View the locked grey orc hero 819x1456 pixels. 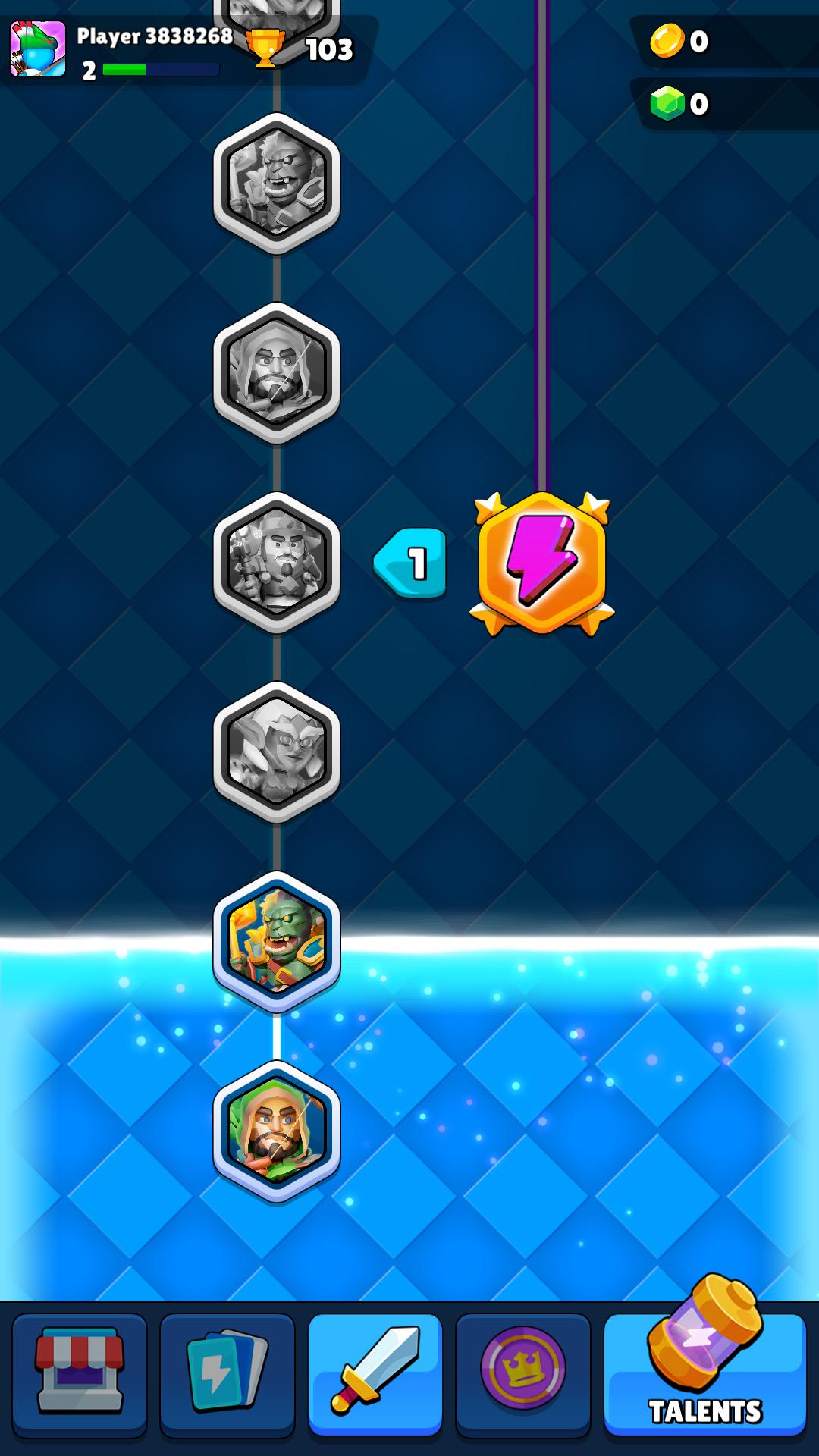[x=277, y=184]
